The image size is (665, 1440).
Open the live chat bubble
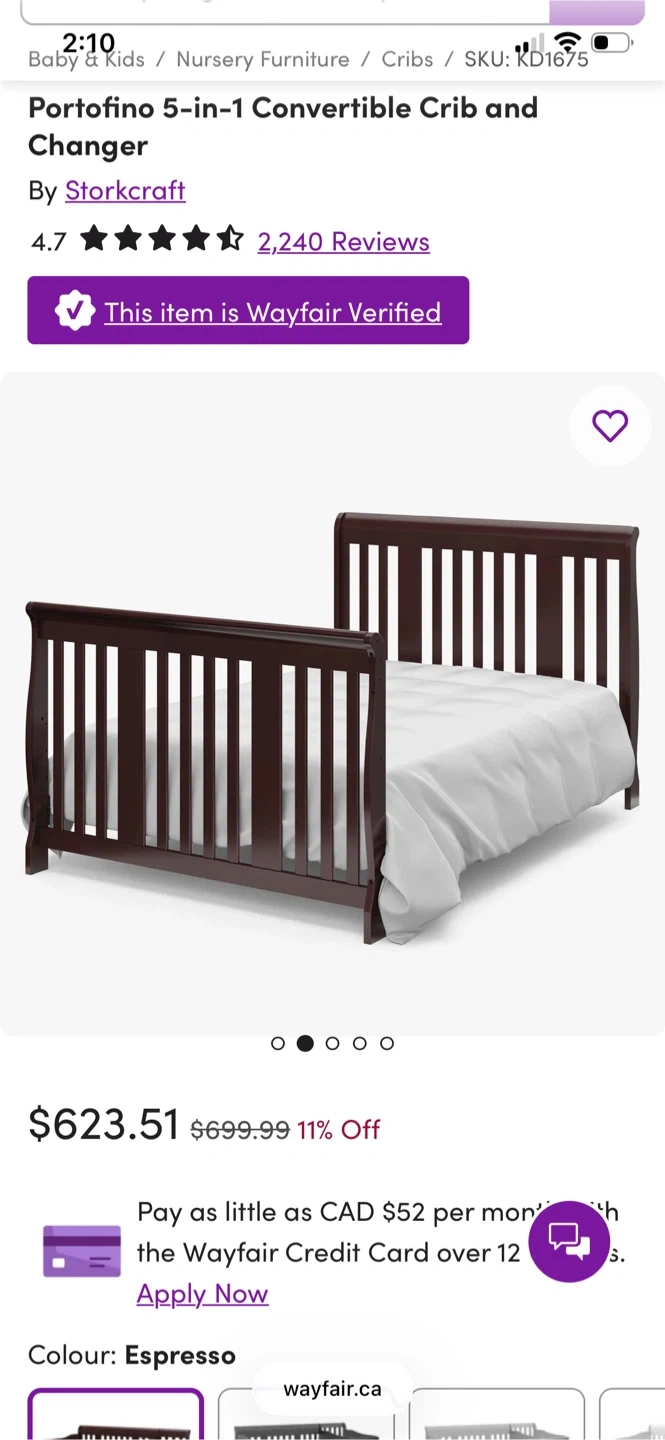[x=569, y=1241]
